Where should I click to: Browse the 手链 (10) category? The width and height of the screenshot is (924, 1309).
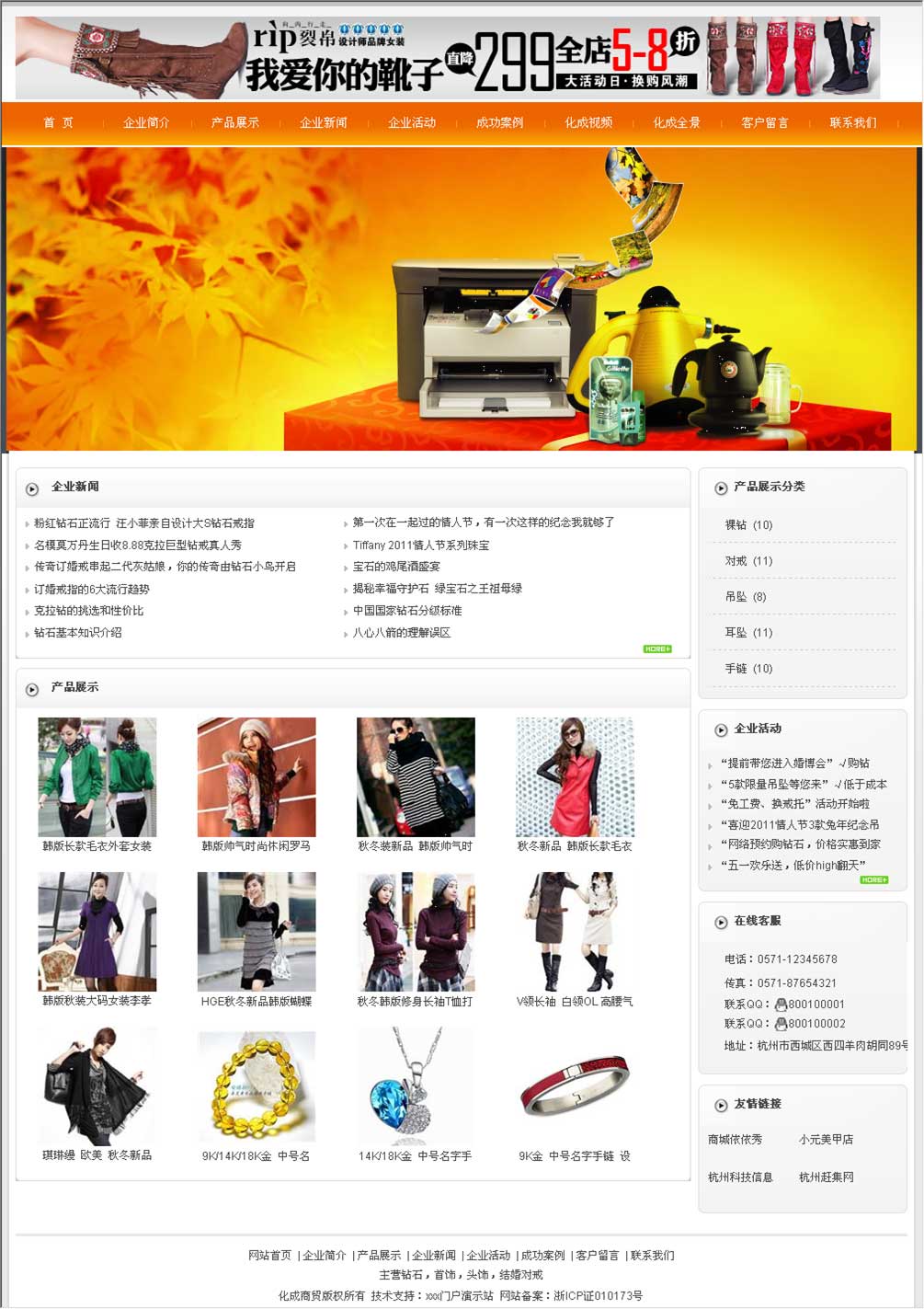[748, 668]
